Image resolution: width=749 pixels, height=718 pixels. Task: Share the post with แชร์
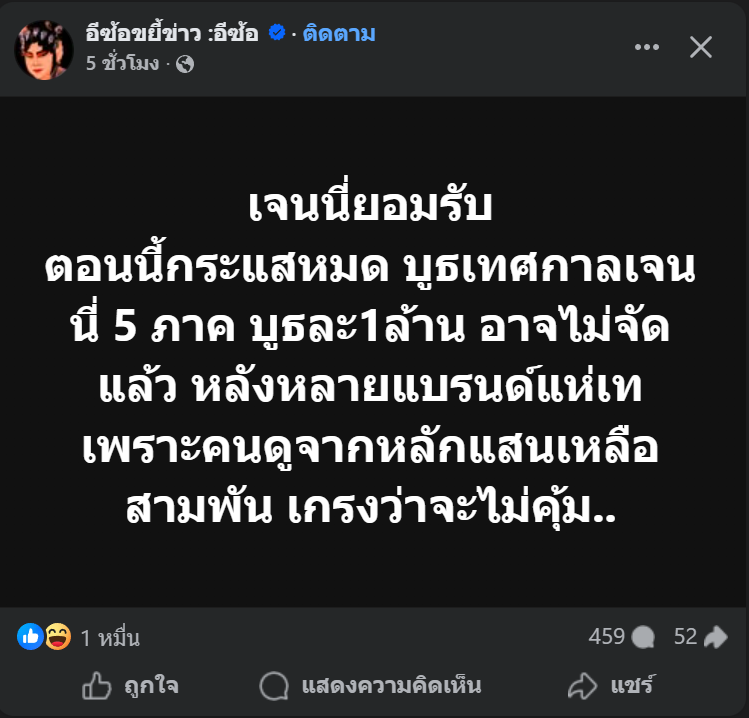click(611, 686)
